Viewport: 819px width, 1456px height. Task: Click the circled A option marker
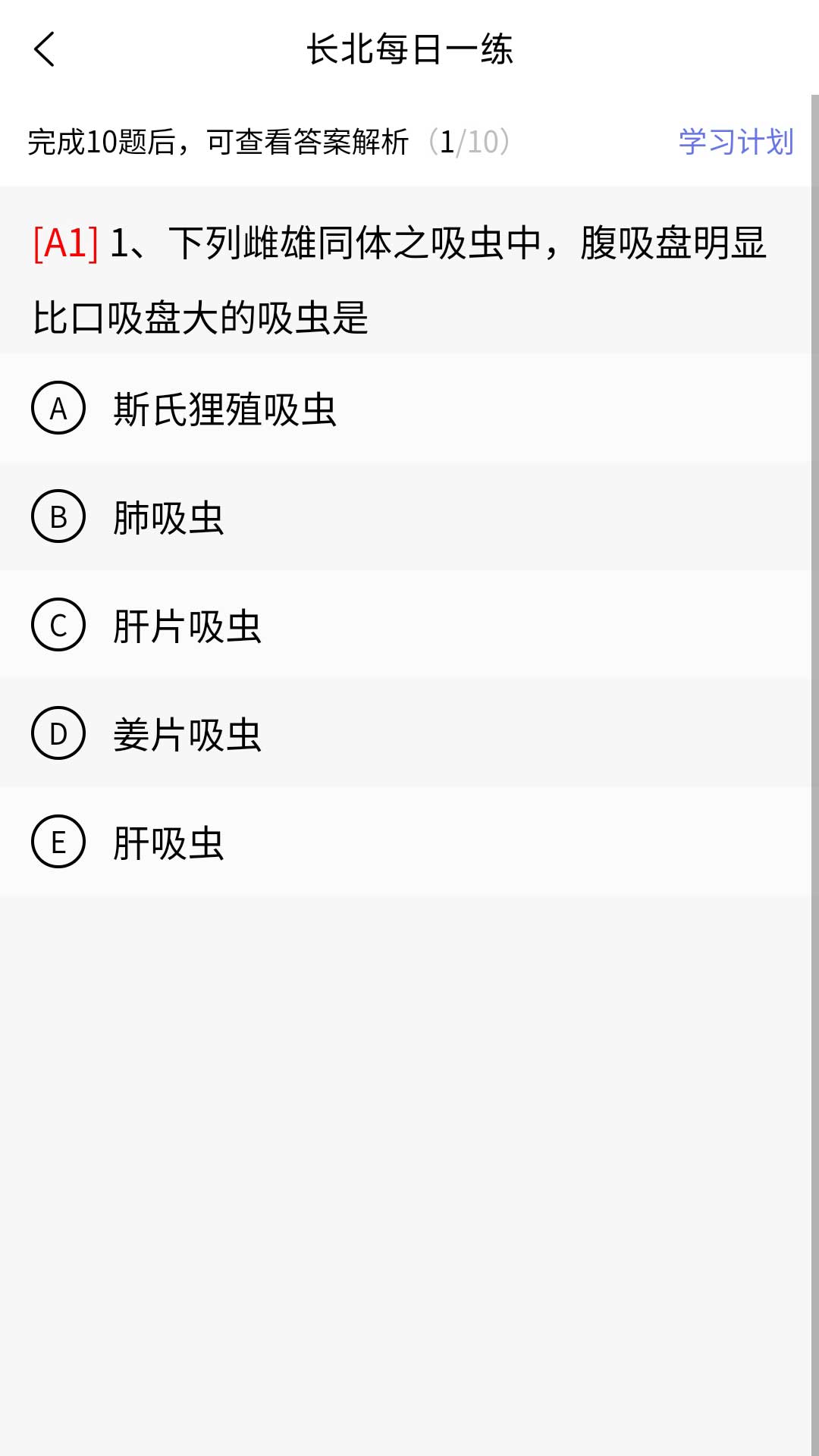(60, 409)
